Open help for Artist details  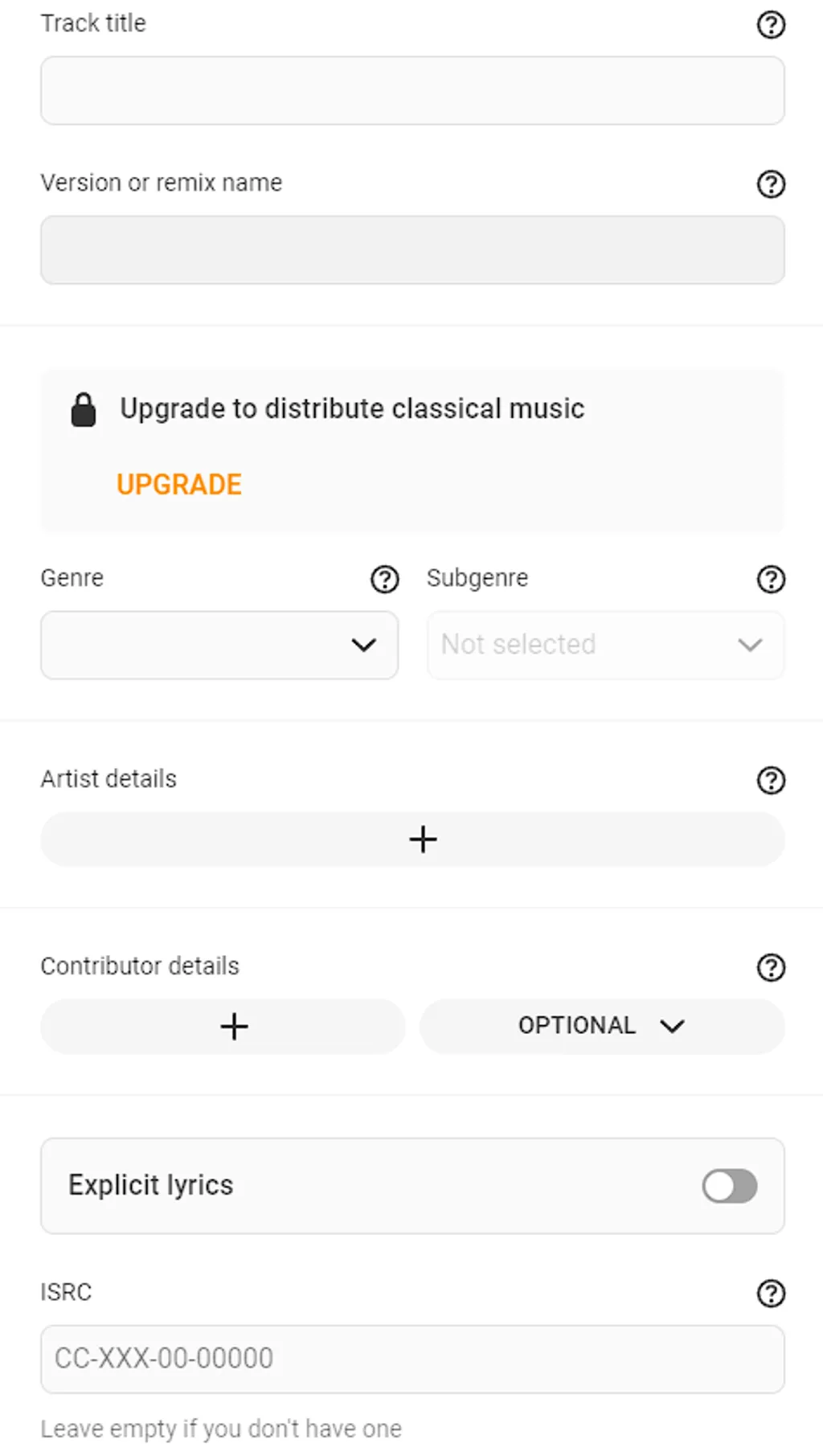pos(771,780)
